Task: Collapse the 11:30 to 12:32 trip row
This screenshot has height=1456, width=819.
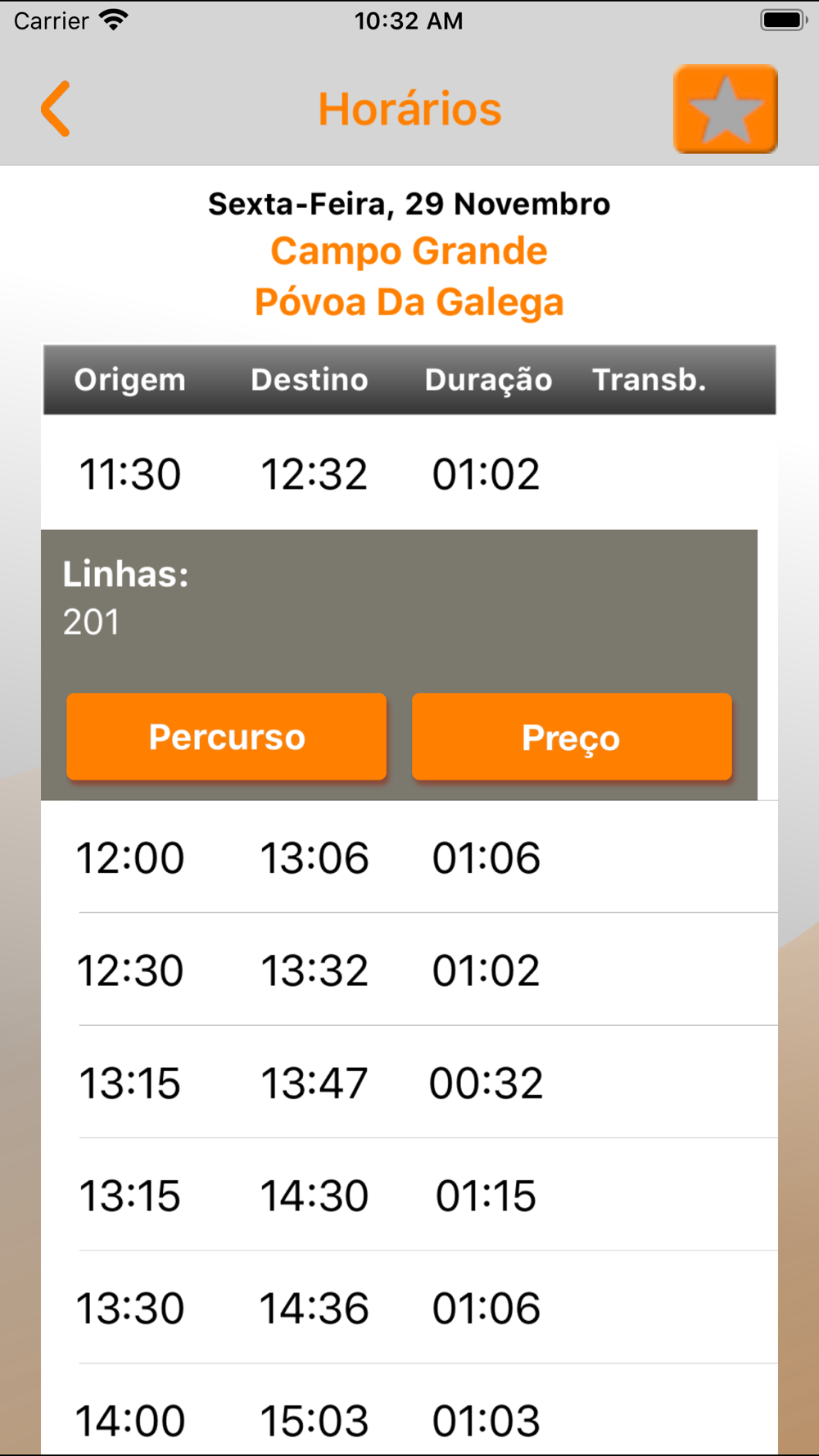Action: (409, 473)
